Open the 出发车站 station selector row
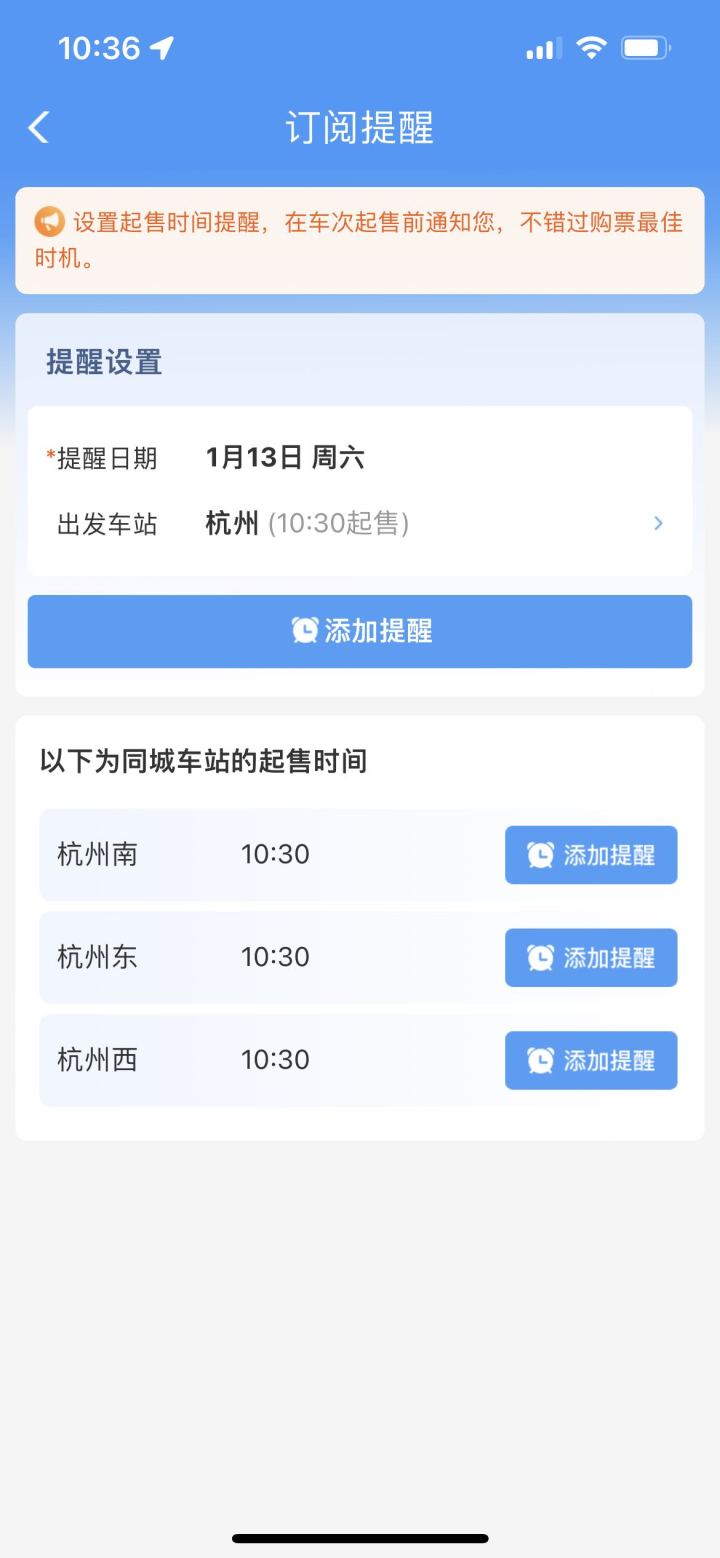720x1558 pixels. (360, 523)
